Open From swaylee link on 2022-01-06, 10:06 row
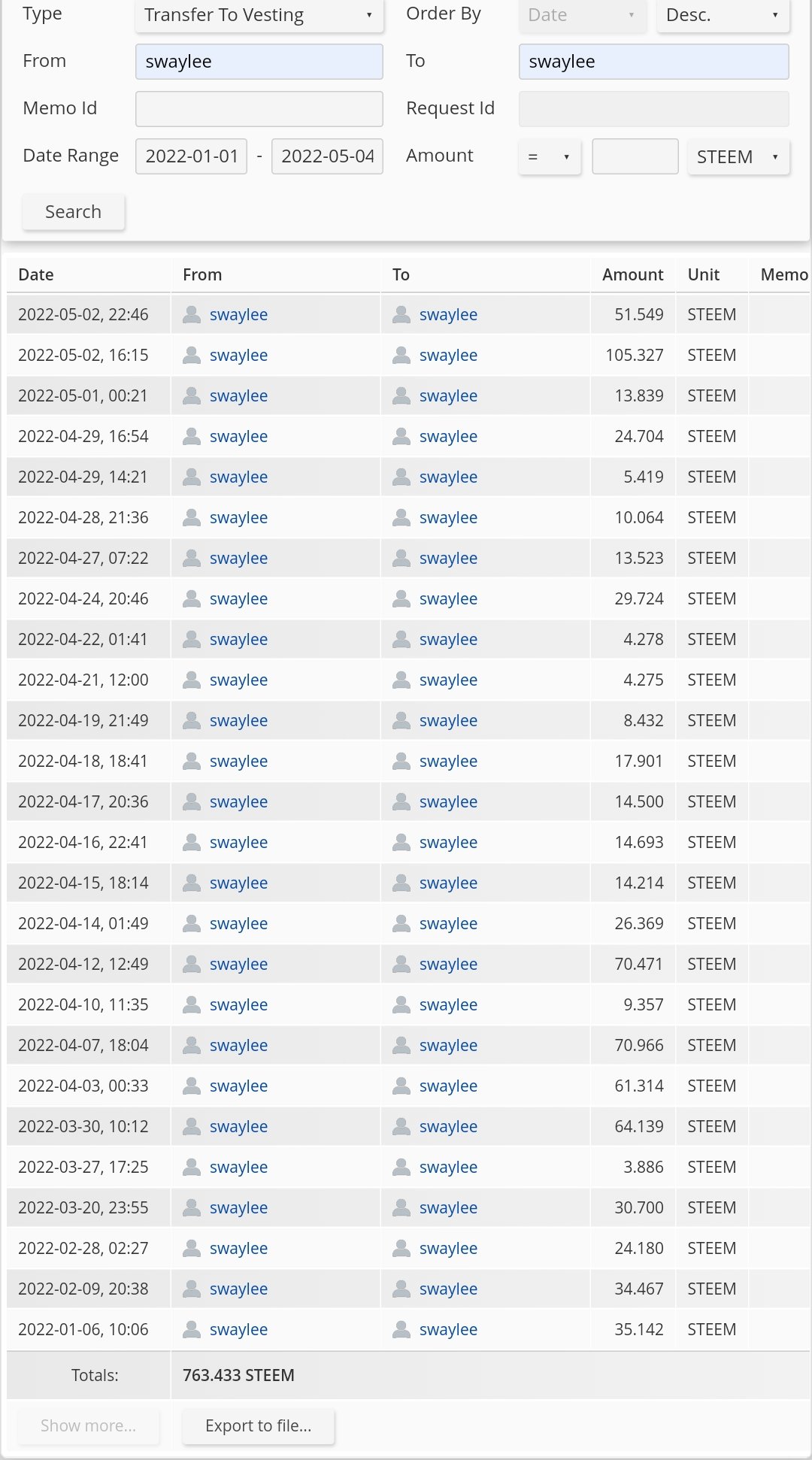812x1460 pixels. [x=238, y=1330]
